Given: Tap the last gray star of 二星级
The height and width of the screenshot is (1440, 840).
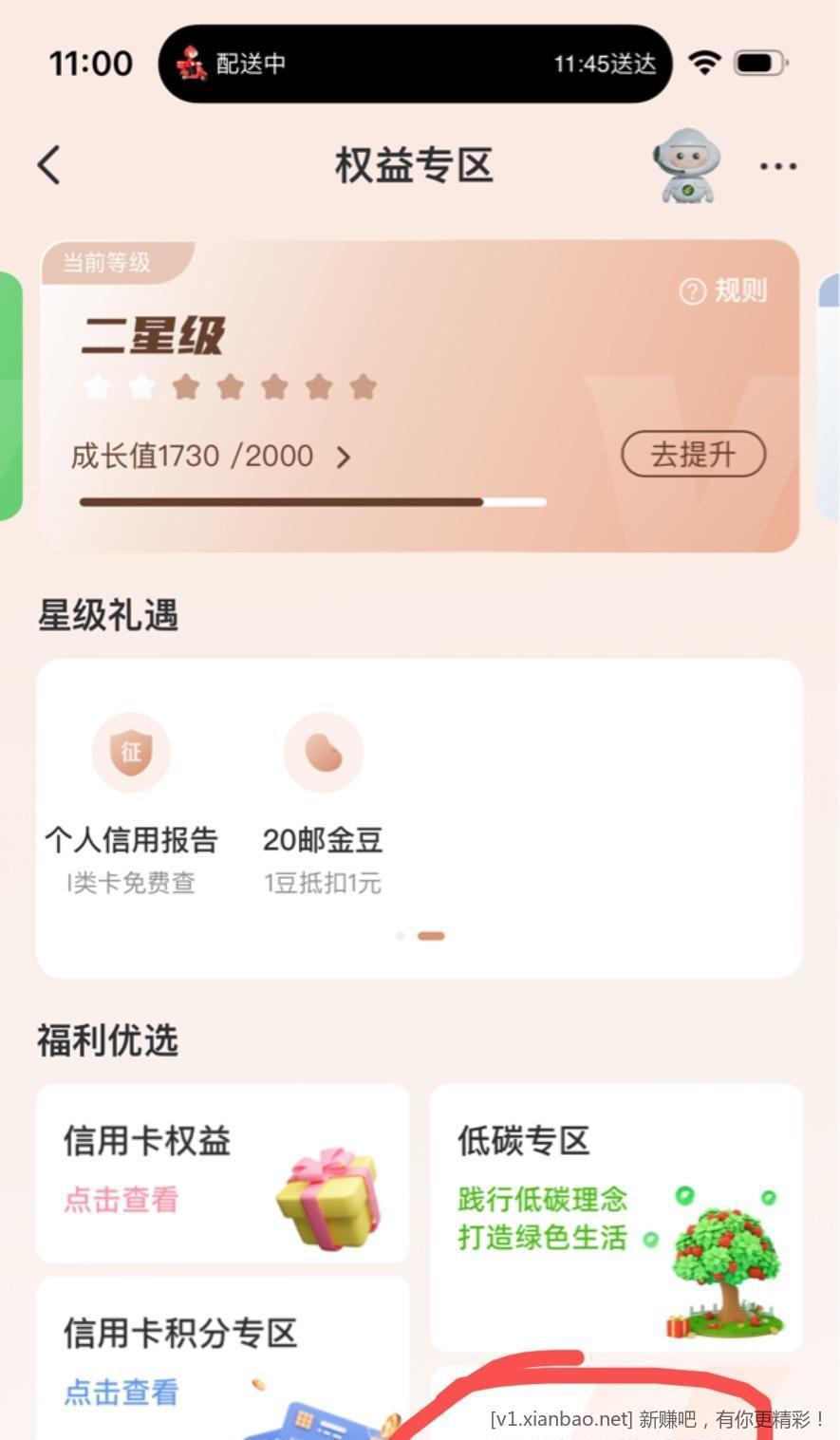Looking at the screenshot, I should click(x=361, y=385).
